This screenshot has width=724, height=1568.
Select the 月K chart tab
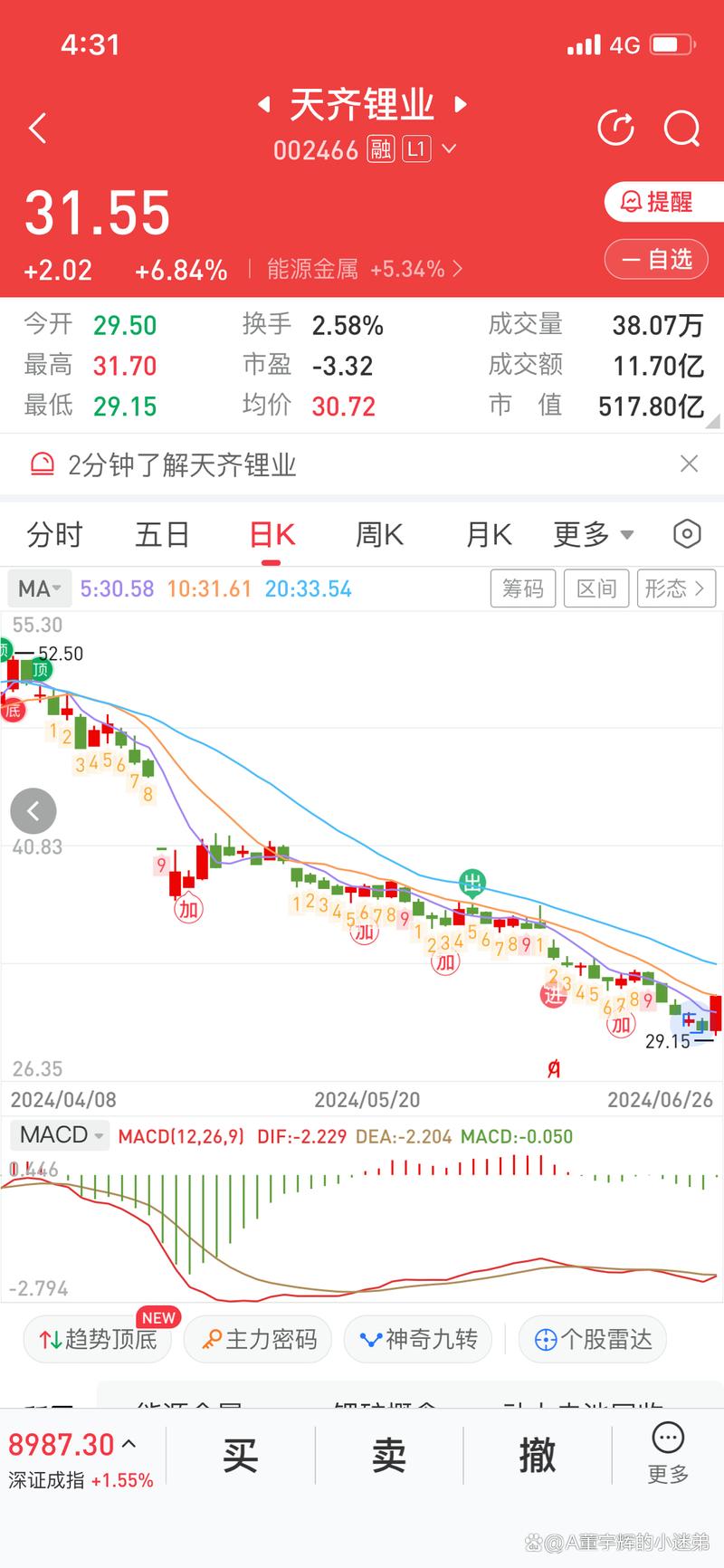tap(489, 535)
